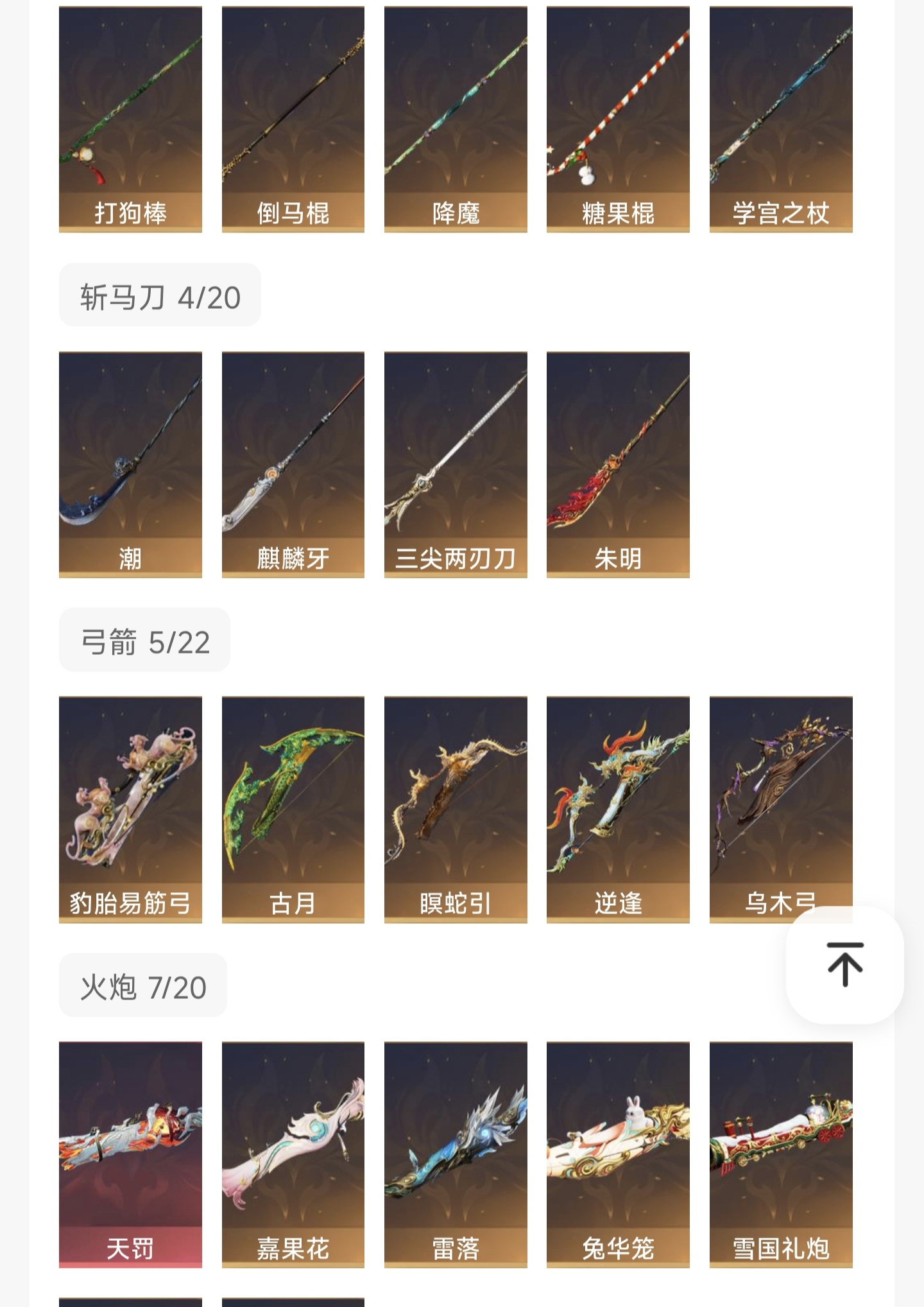The height and width of the screenshot is (1307, 924).
Task: Open the 朱明 red blade card
Action: click(x=618, y=465)
